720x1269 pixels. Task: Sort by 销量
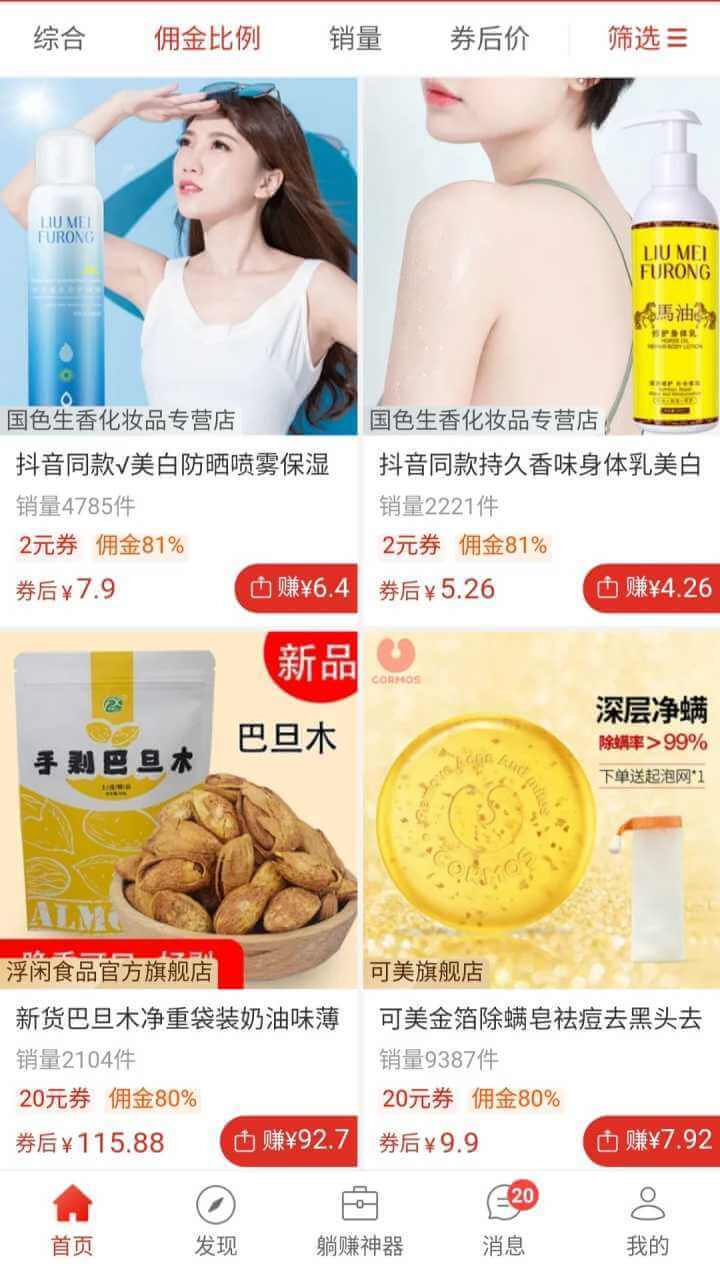tap(355, 39)
